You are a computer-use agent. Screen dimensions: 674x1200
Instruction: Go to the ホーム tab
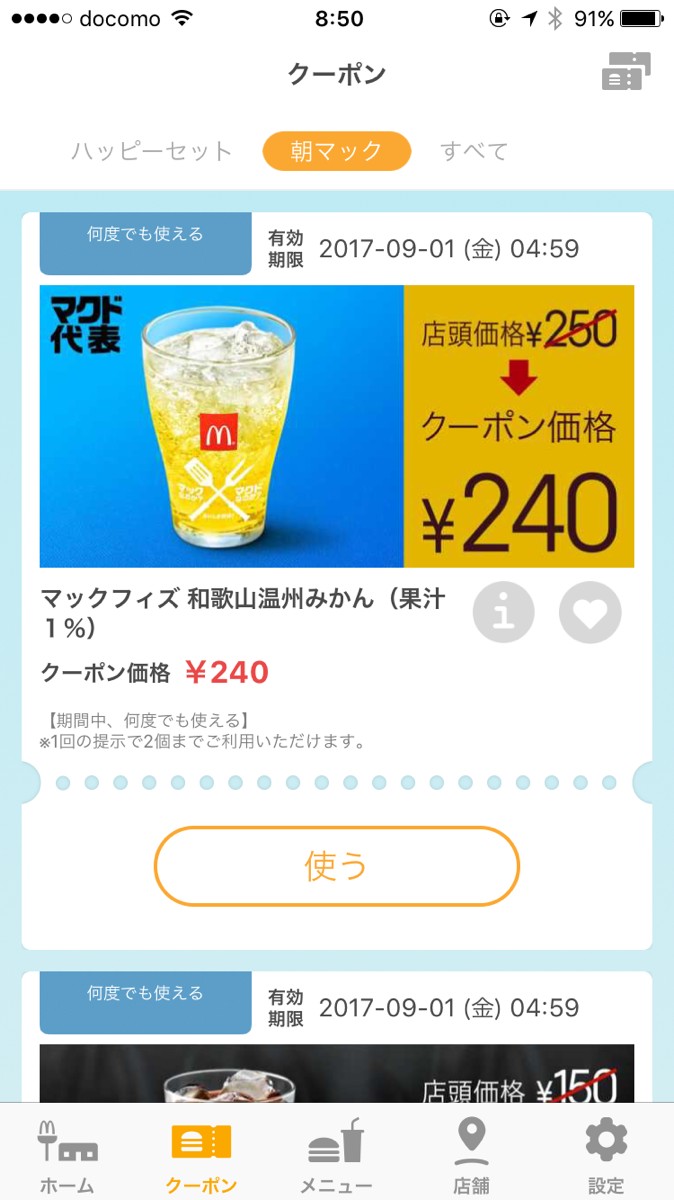coord(67,1156)
